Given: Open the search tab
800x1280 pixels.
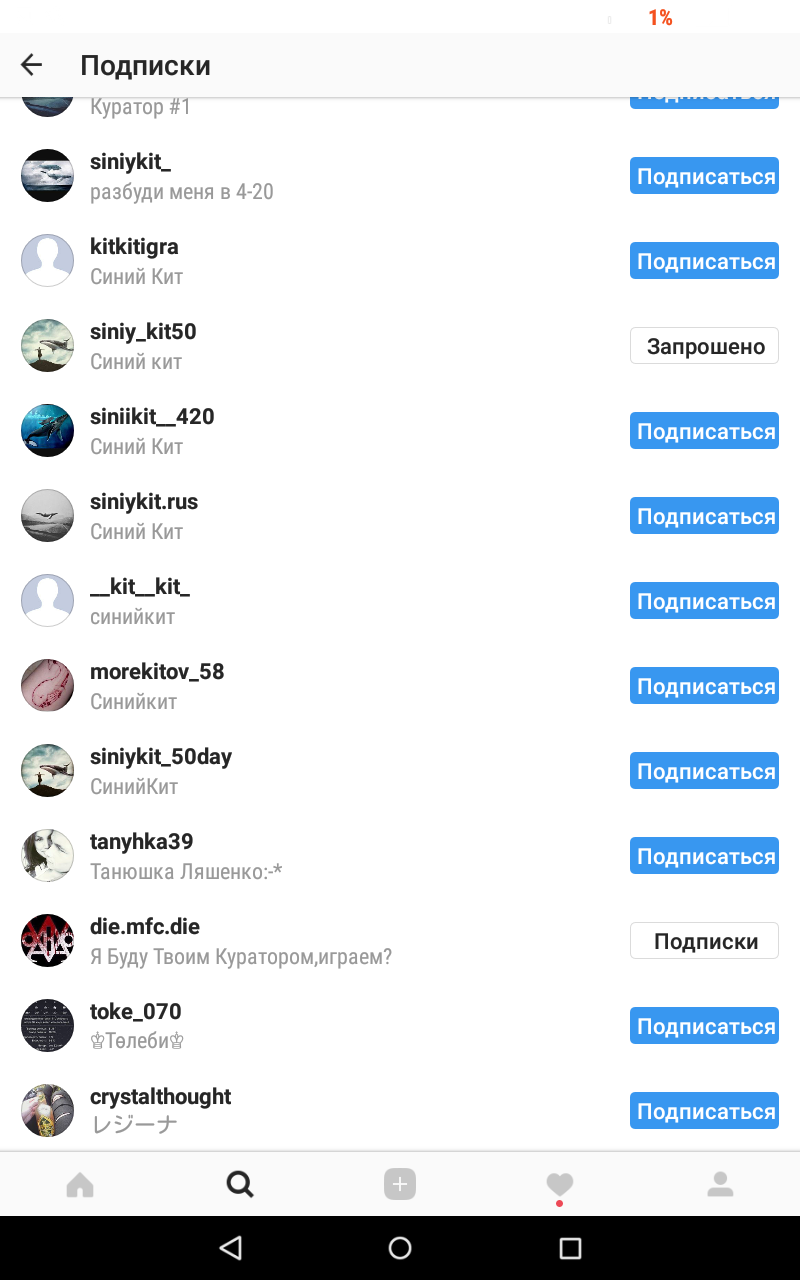Looking at the screenshot, I should 240,1185.
